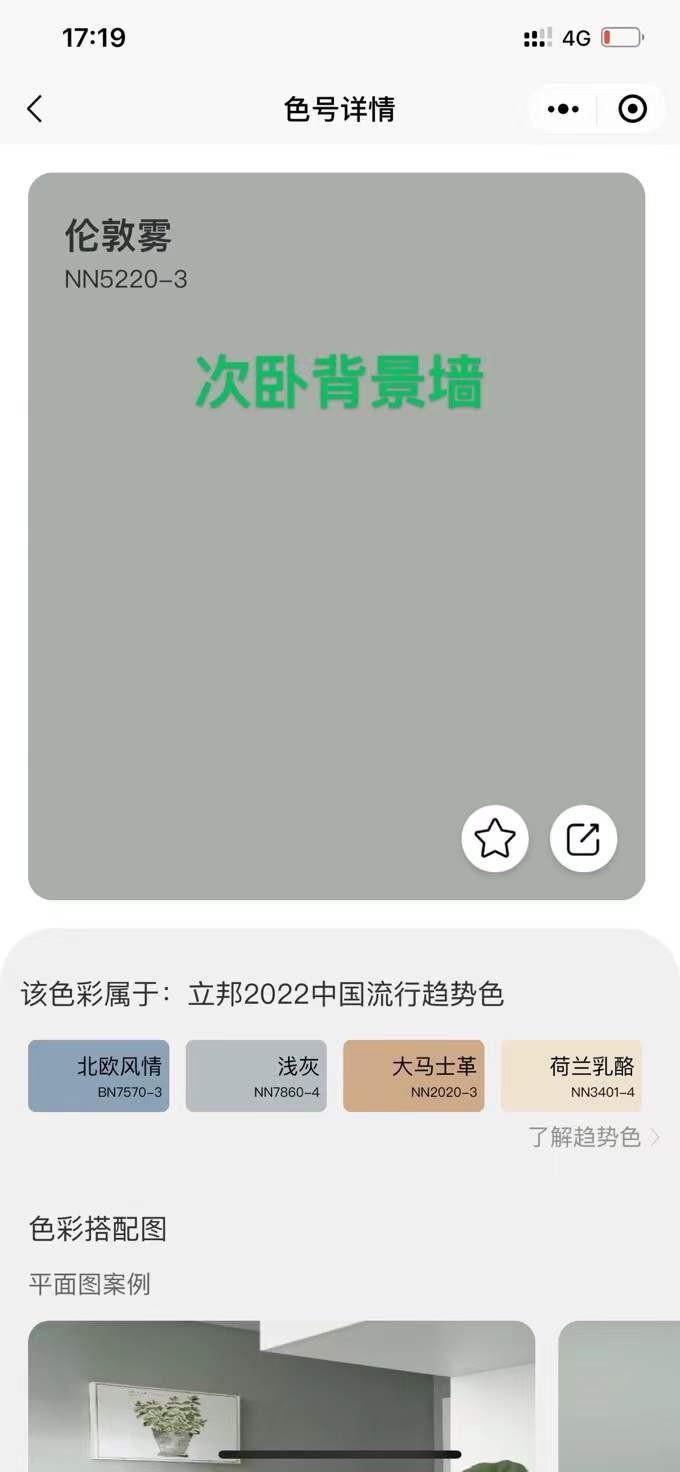
Task: Close the mini program with the circle icon
Action: point(632,109)
